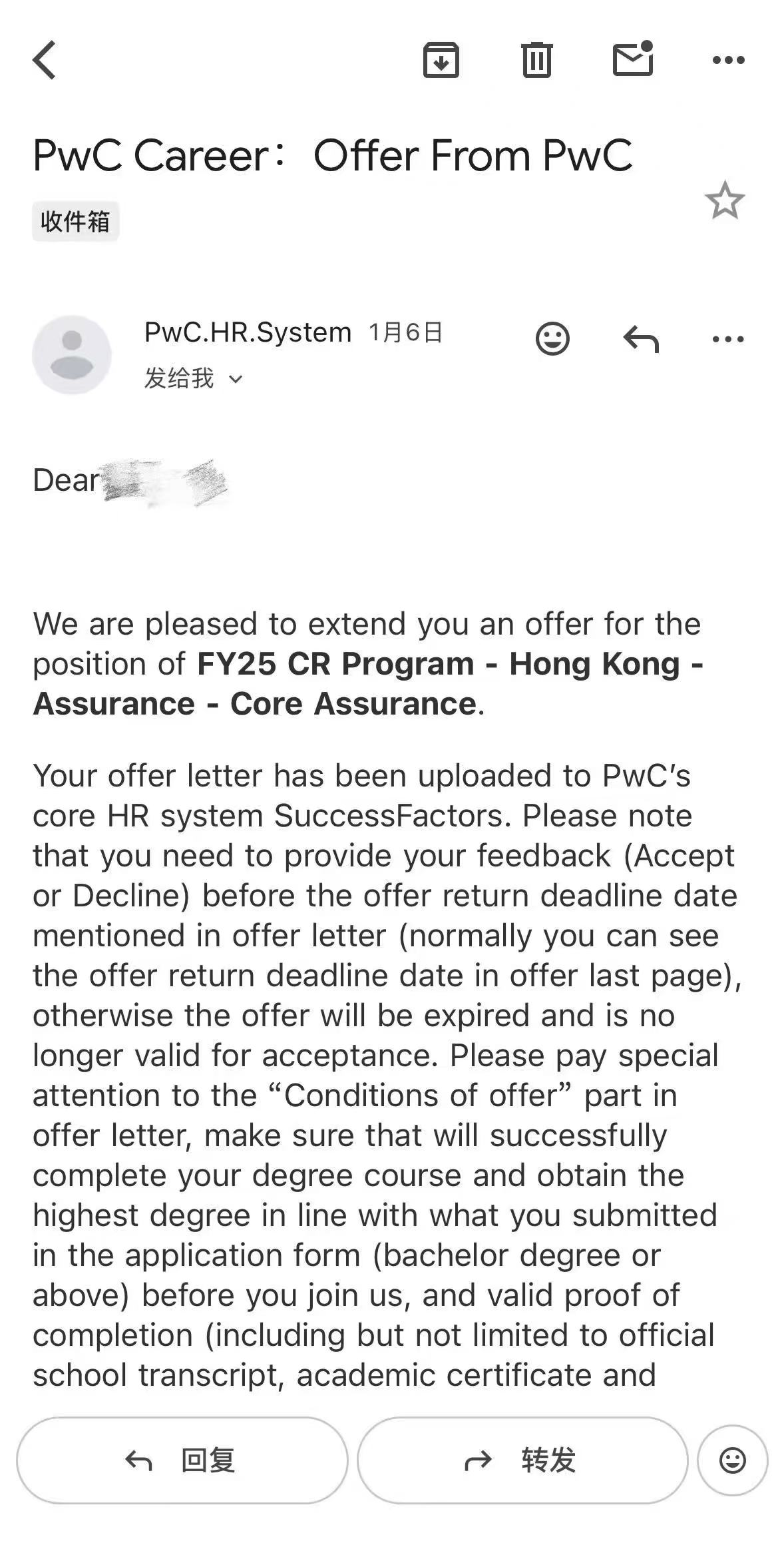This screenshot has height=1559, width=784.
Task: Expand recipient details next to 发给我
Action: pyautogui.click(x=236, y=380)
